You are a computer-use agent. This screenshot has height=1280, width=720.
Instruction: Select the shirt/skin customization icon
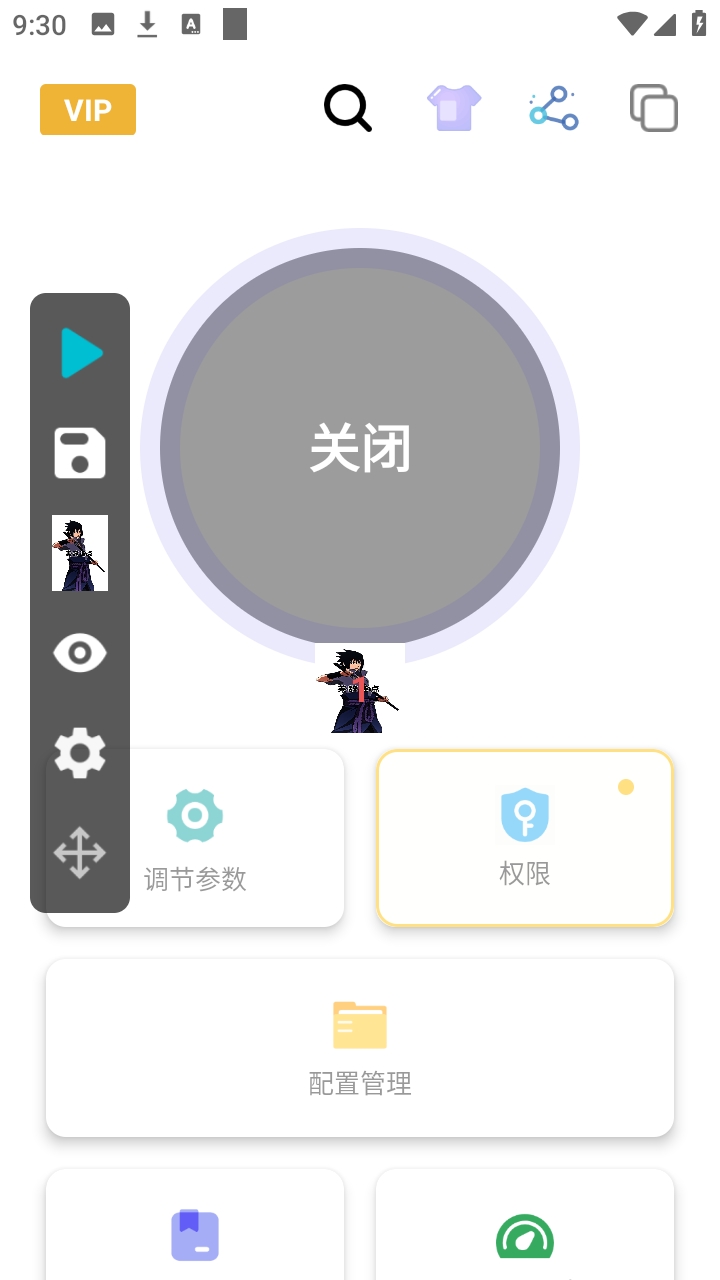tap(453, 108)
